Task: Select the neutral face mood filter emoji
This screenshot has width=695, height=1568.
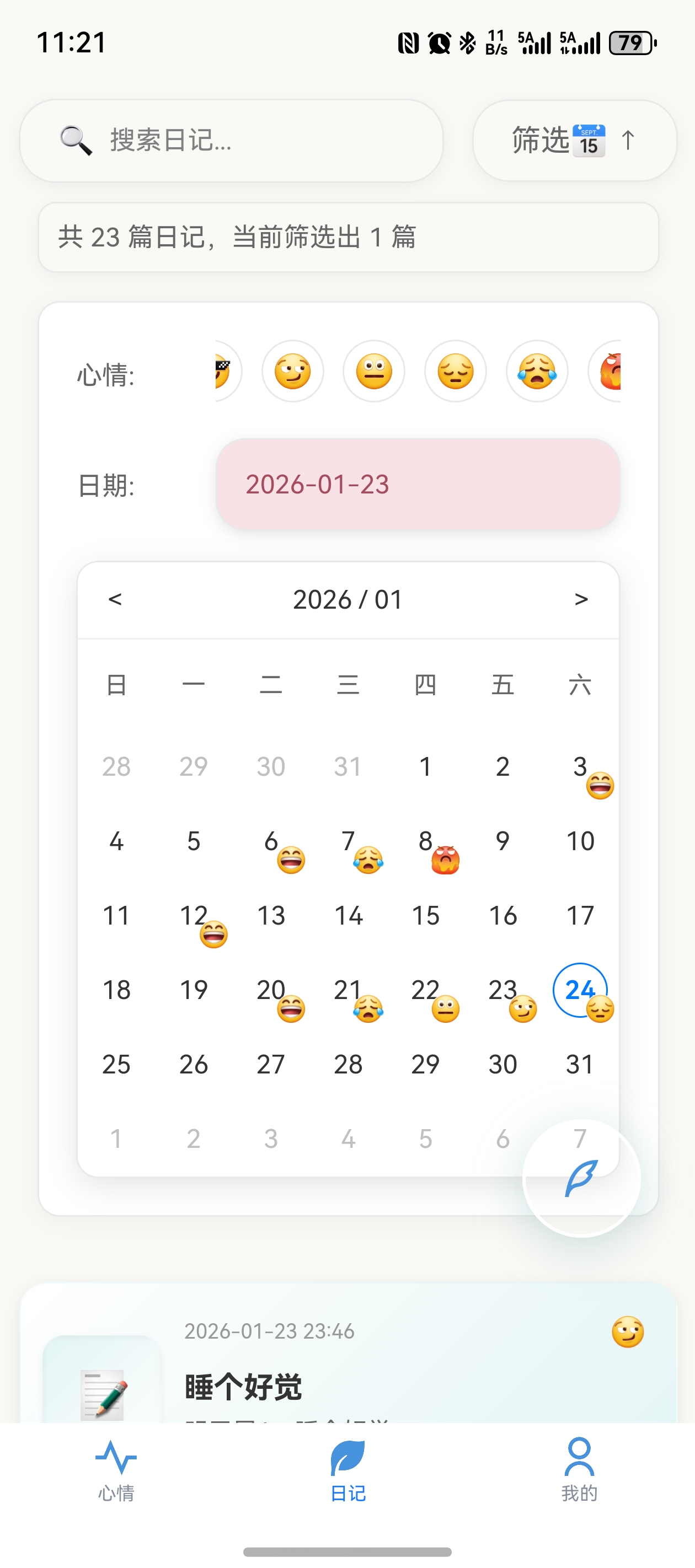Action: point(373,372)
